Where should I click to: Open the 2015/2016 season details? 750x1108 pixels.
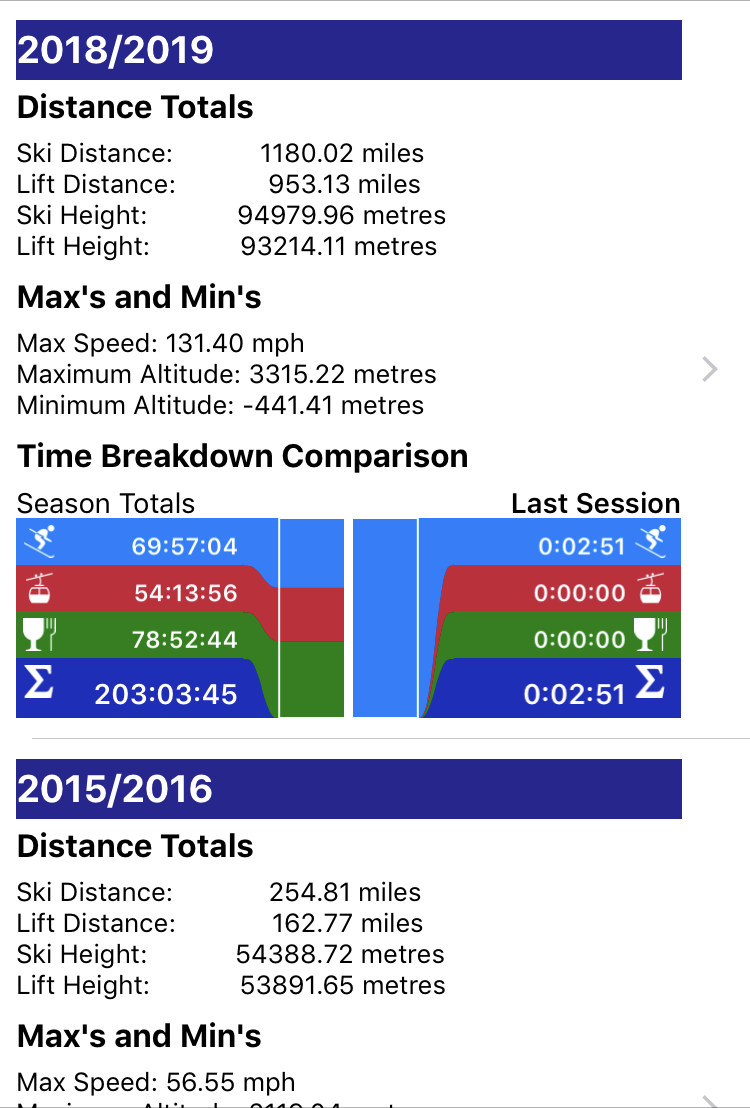[709, 1100]
